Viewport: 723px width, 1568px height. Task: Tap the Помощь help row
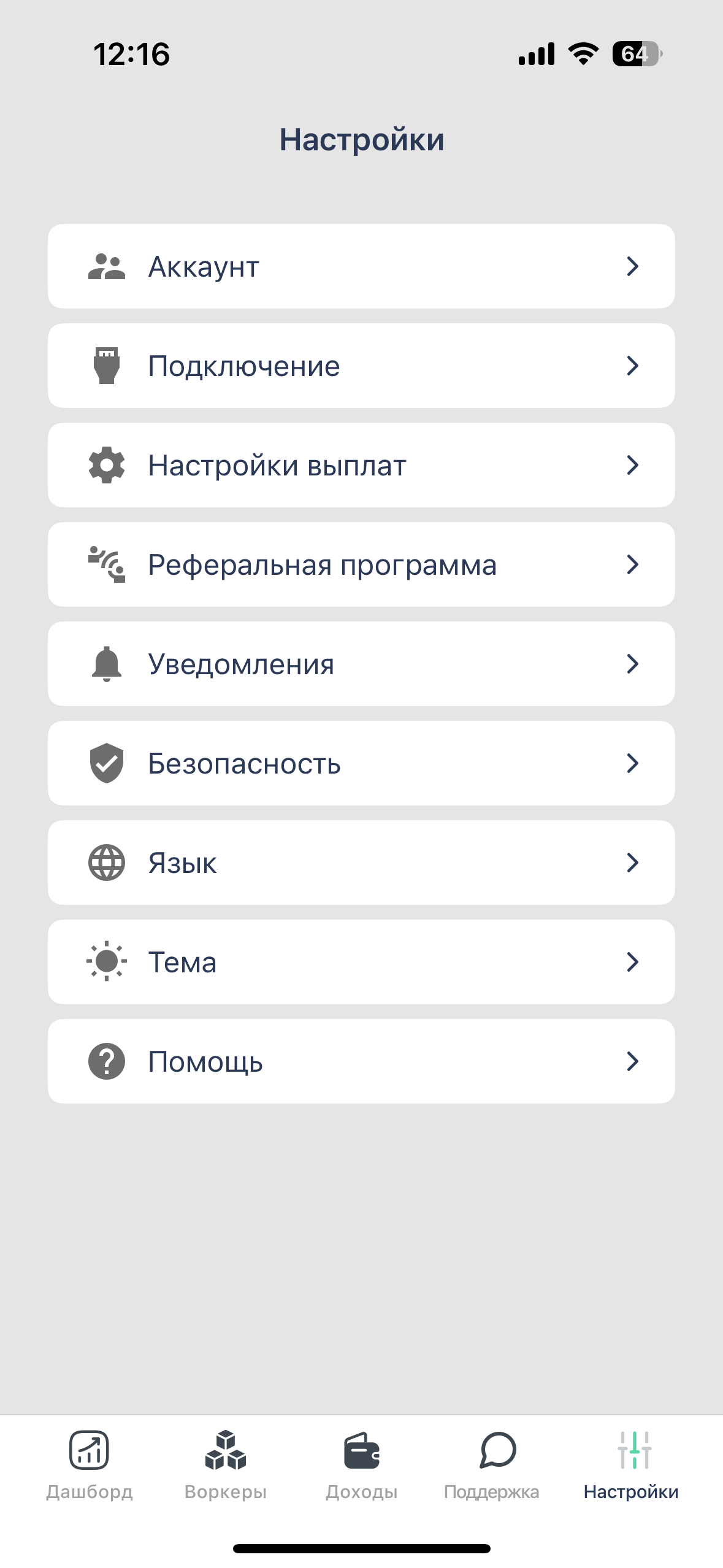point(361,1061)
